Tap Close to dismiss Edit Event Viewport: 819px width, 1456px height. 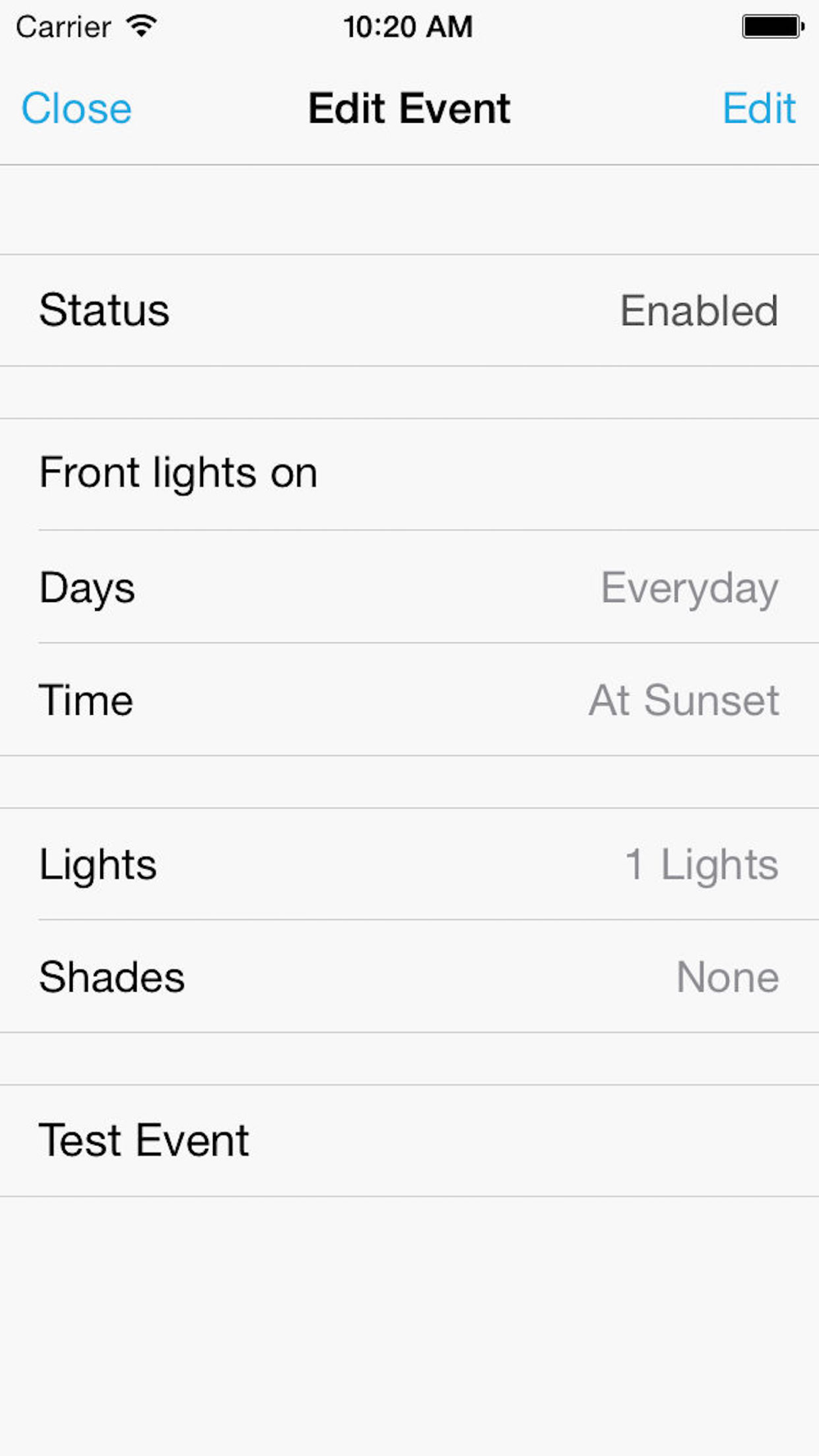click(76, 108)
